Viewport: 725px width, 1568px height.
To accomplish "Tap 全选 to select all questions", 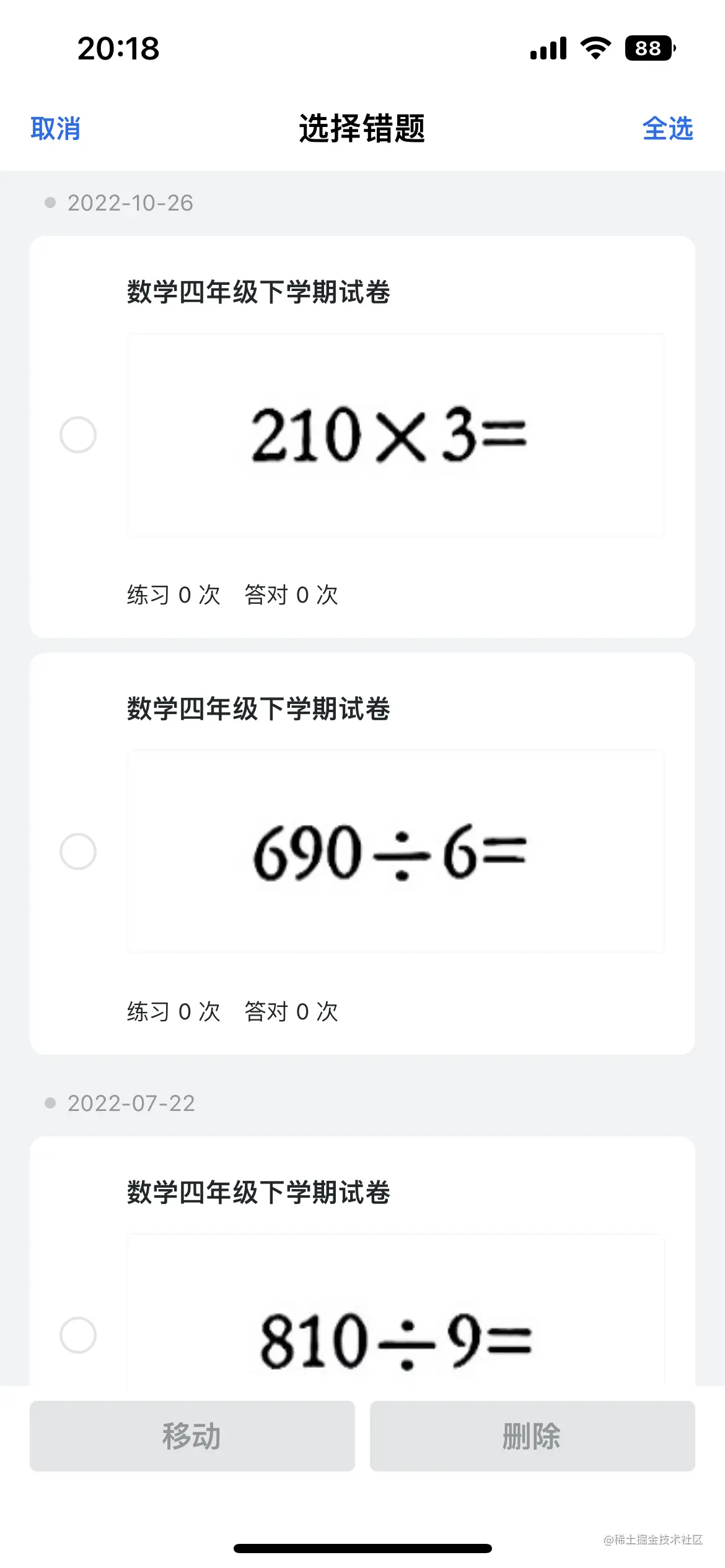I will tap(667, 129).
